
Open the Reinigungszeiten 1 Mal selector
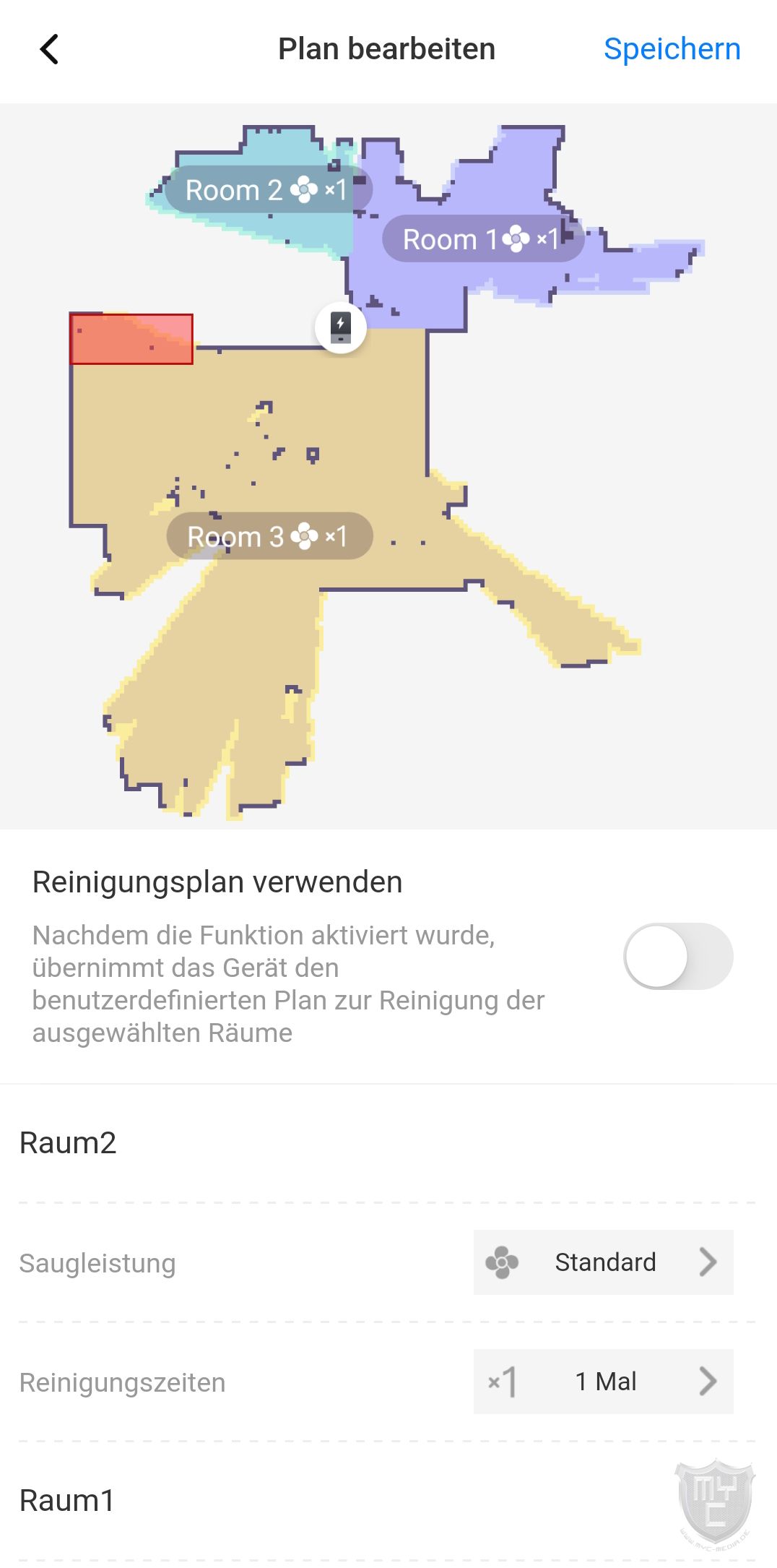(x=603, y=1382)
